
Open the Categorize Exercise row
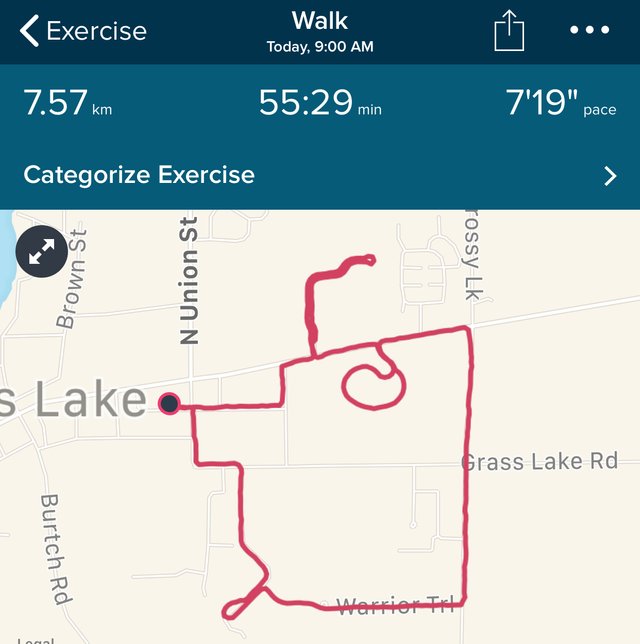point(320,176)
